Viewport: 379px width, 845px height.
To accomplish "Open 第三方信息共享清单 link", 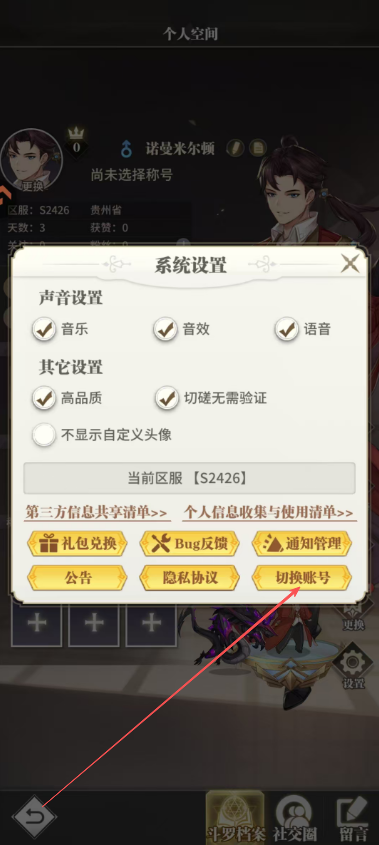I will pyautogui.click(x=98, y=512).
